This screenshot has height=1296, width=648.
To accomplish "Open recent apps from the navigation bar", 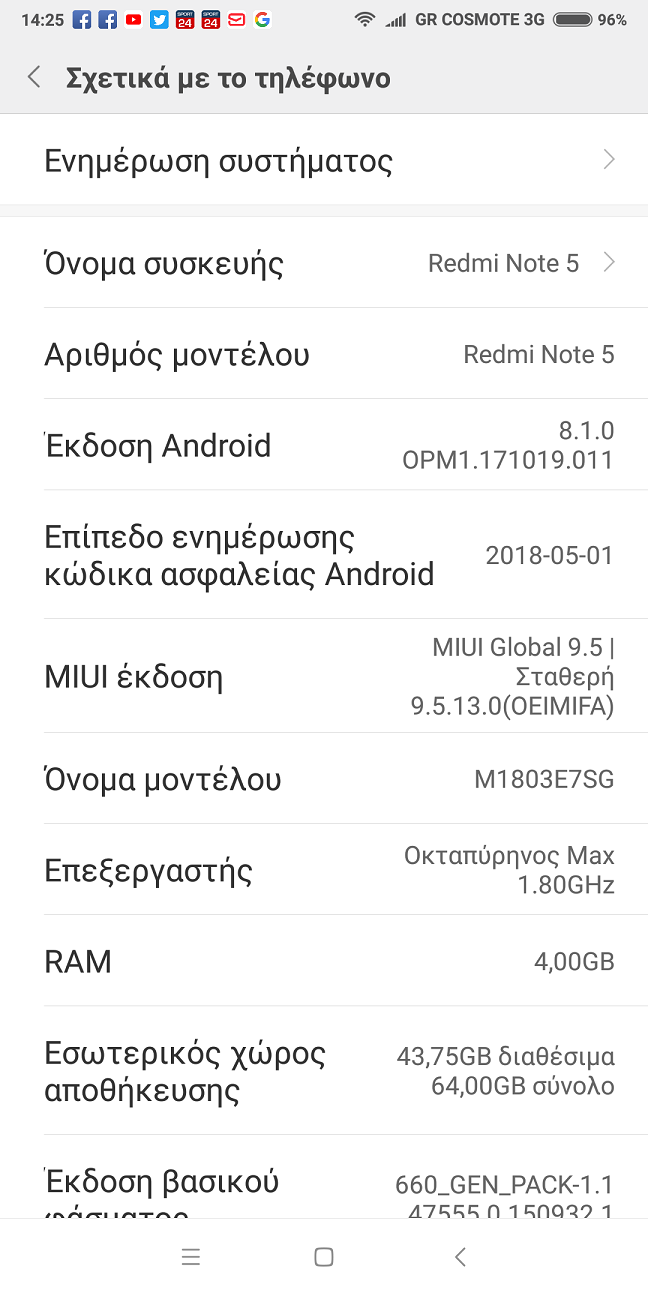I will click(191, 1258).
